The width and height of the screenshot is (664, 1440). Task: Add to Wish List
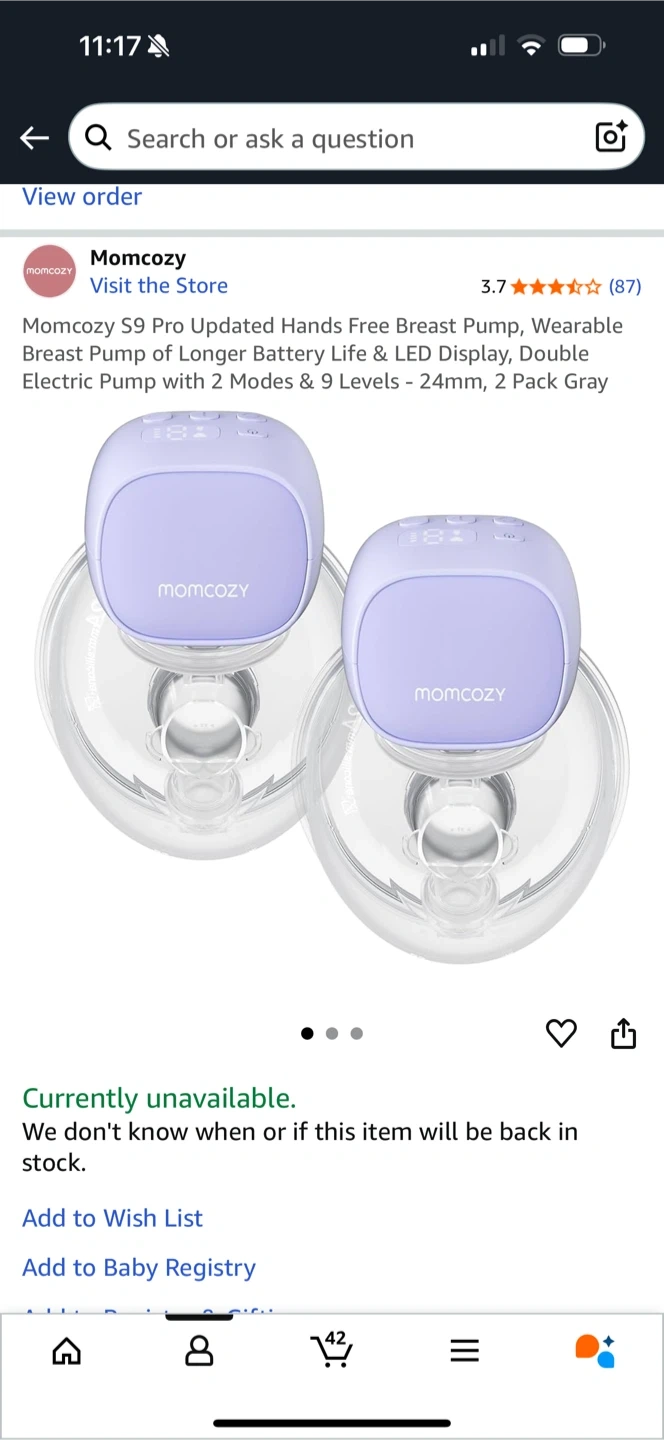[x=112, y=1218]
